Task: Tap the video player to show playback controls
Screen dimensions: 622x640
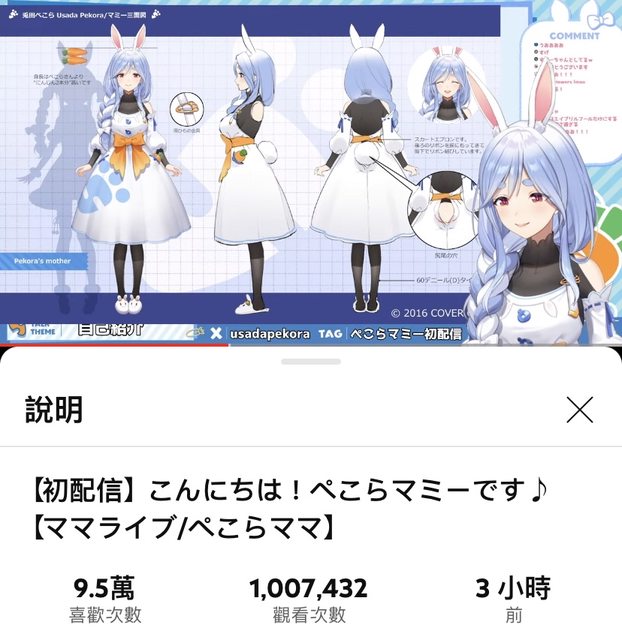Action: point(310,170)
